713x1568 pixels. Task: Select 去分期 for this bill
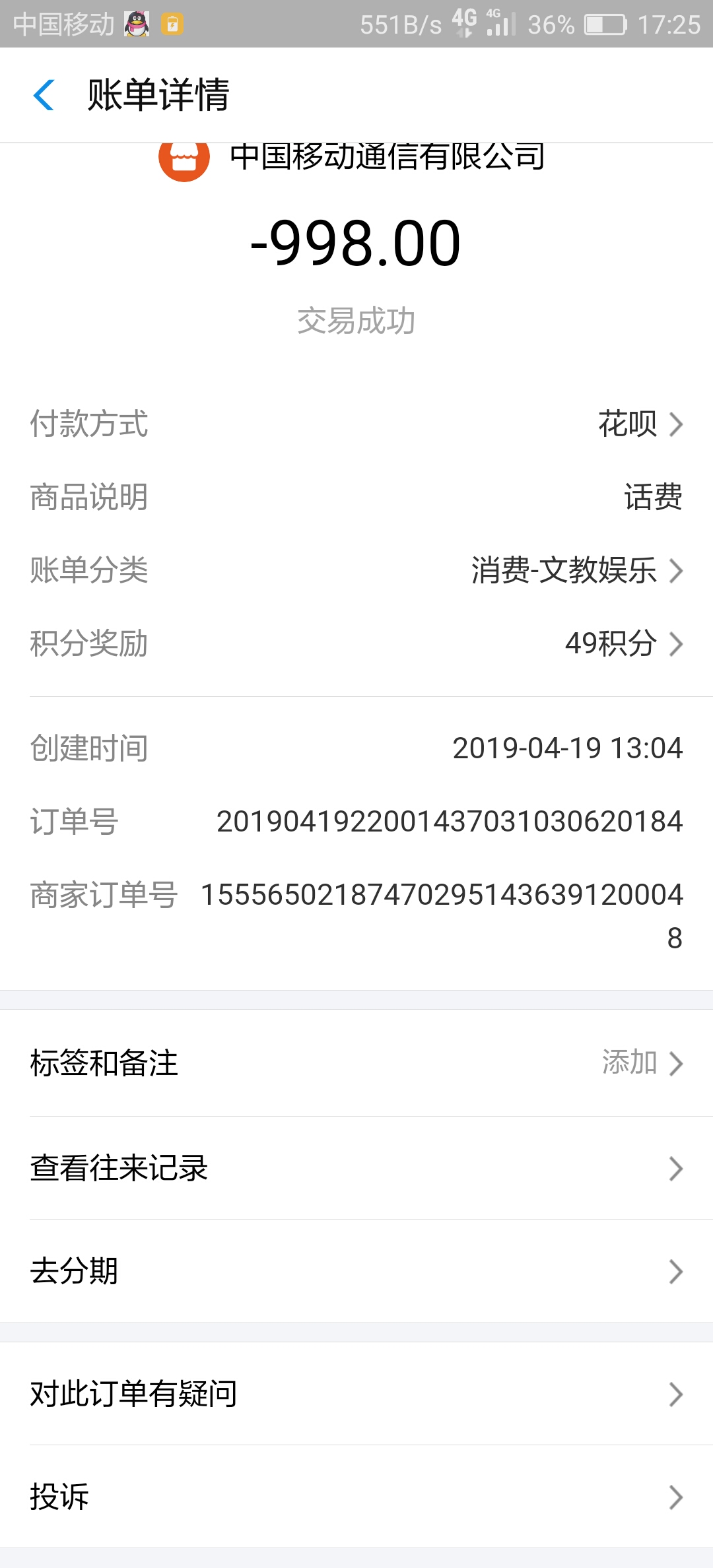pyautogui.click(x=356, y=1271)
